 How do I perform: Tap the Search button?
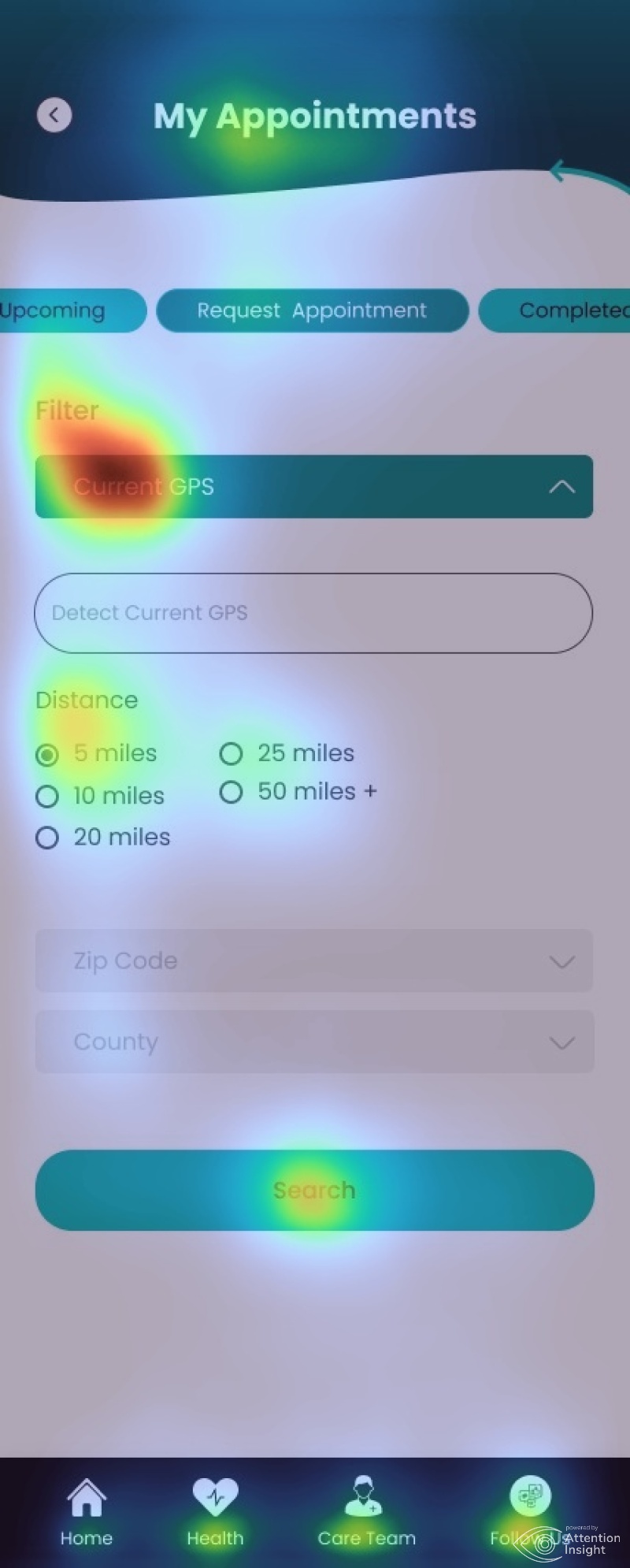click(313, 1190)
